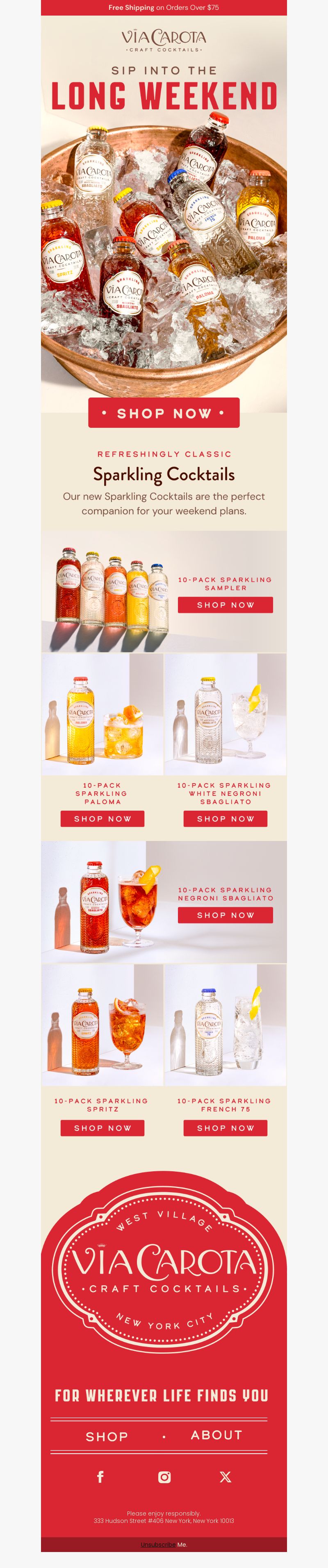Tap Shop Now under Sparkling French 75
The height and width of the screenshot is (1568, 328).
(225, 1128)
